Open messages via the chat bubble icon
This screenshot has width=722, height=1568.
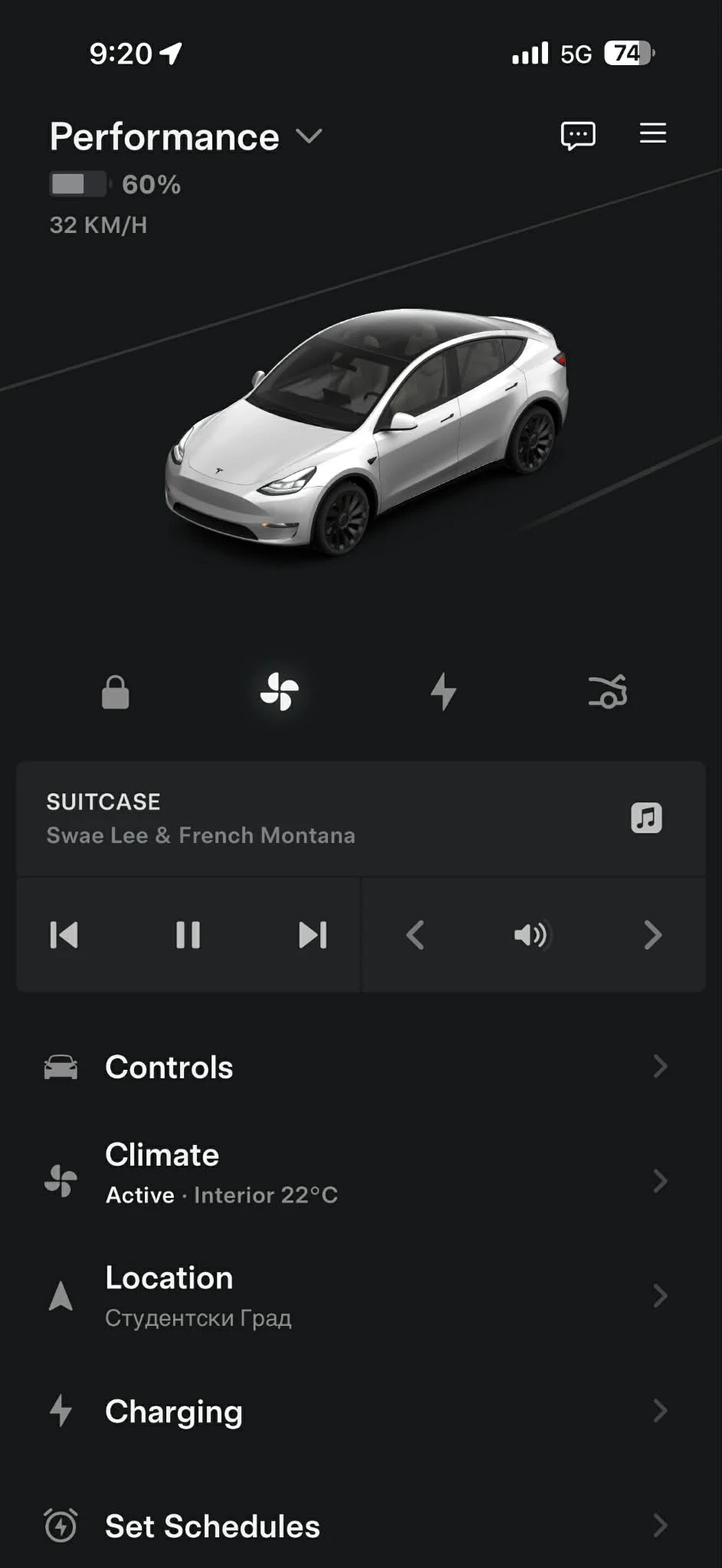click(x=579, y=134)
